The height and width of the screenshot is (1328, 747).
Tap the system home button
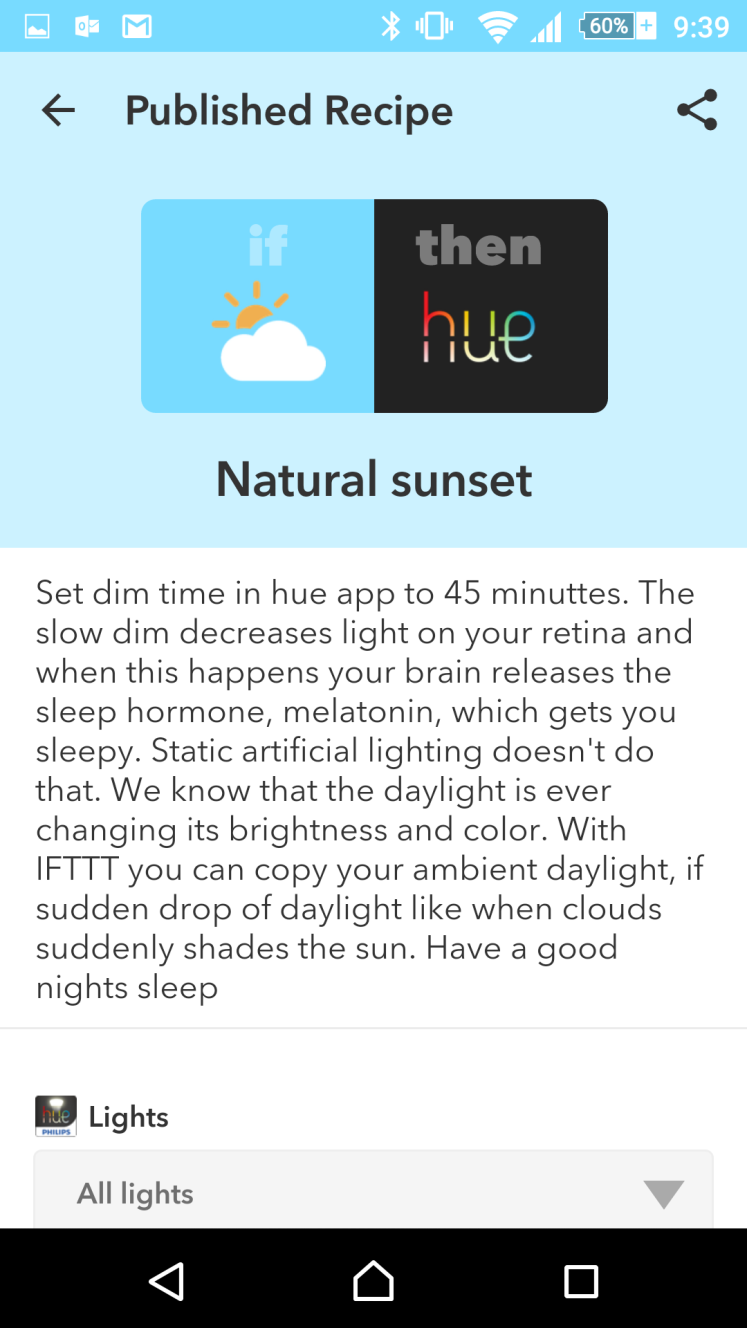click(x=373, y=1280)
